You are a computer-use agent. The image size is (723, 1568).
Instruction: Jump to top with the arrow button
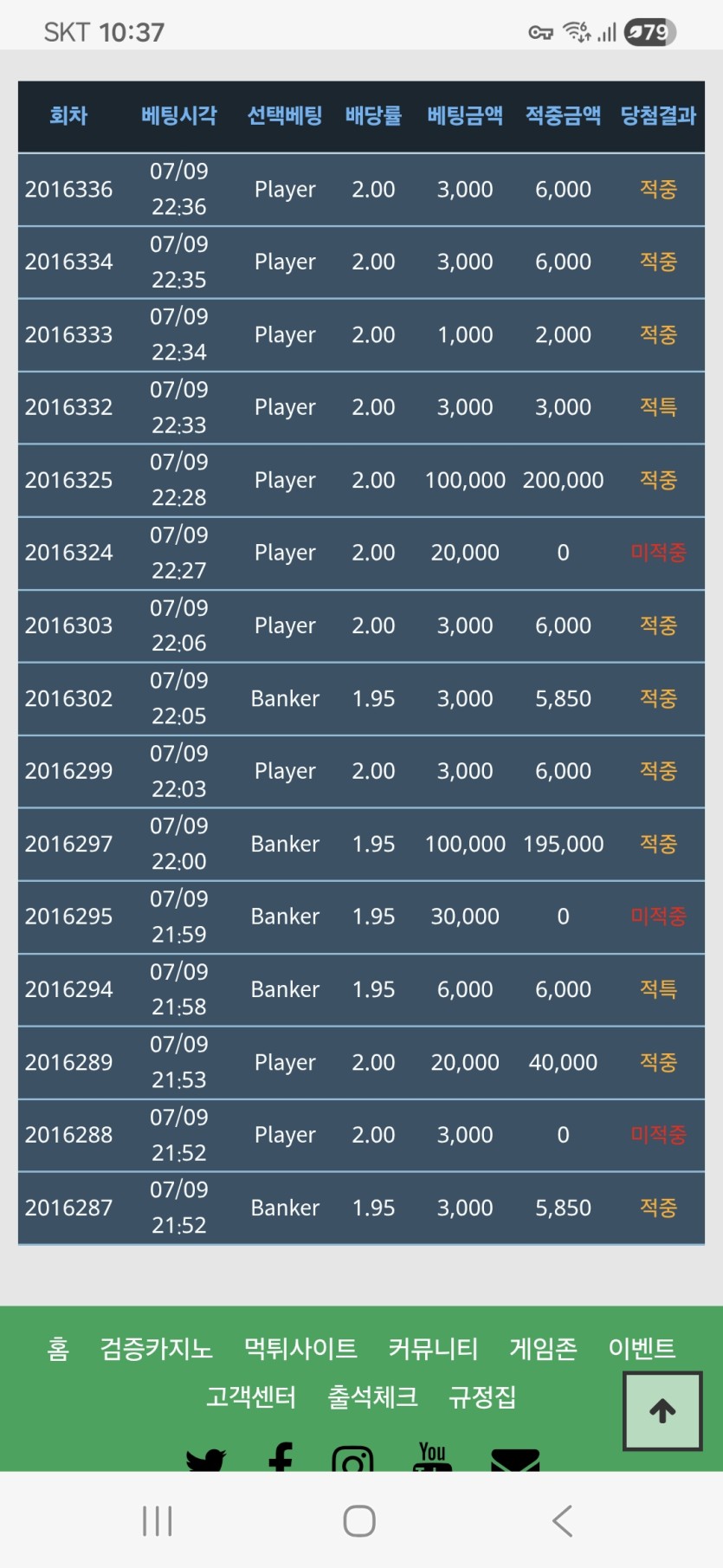[662, 1411]
